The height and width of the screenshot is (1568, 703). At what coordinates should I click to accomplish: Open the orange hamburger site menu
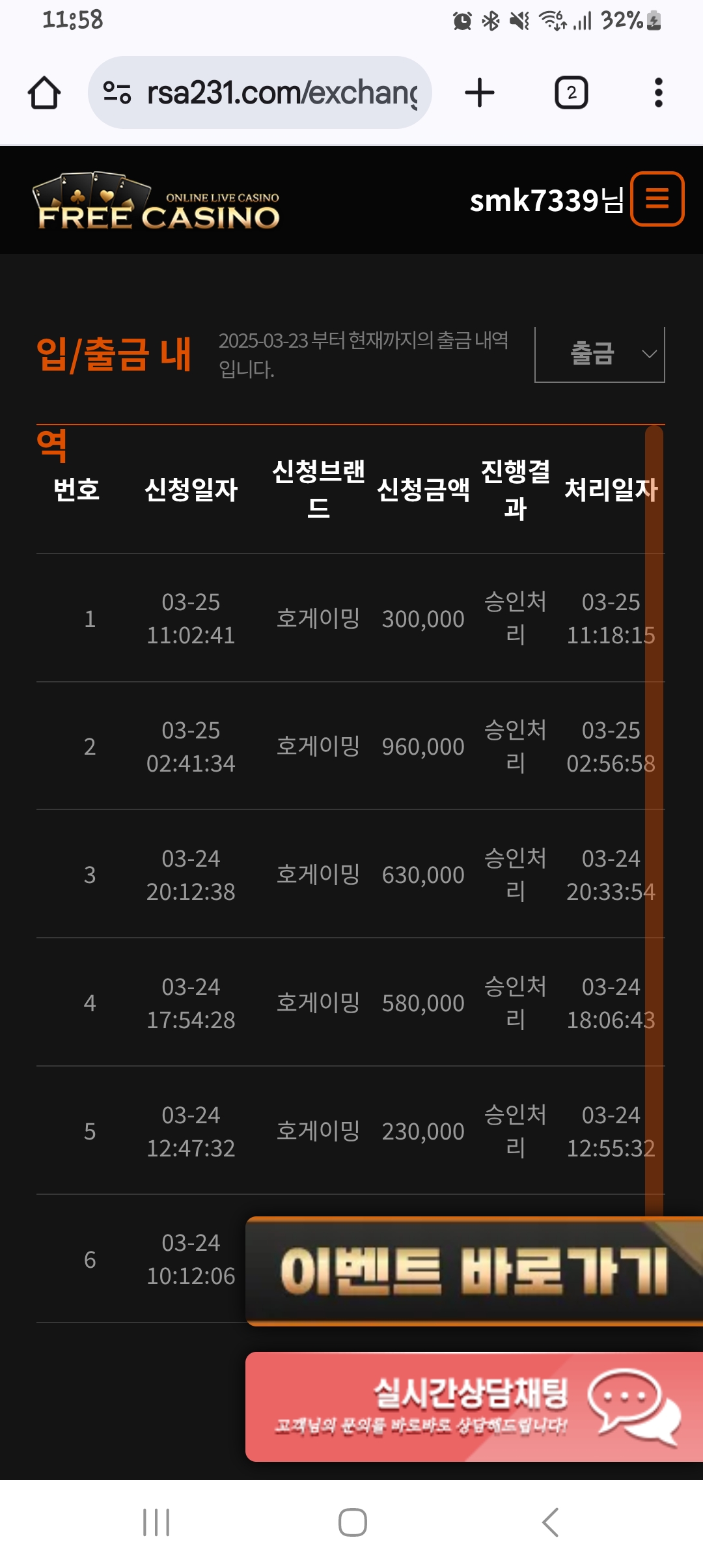(x=657, y=199)
